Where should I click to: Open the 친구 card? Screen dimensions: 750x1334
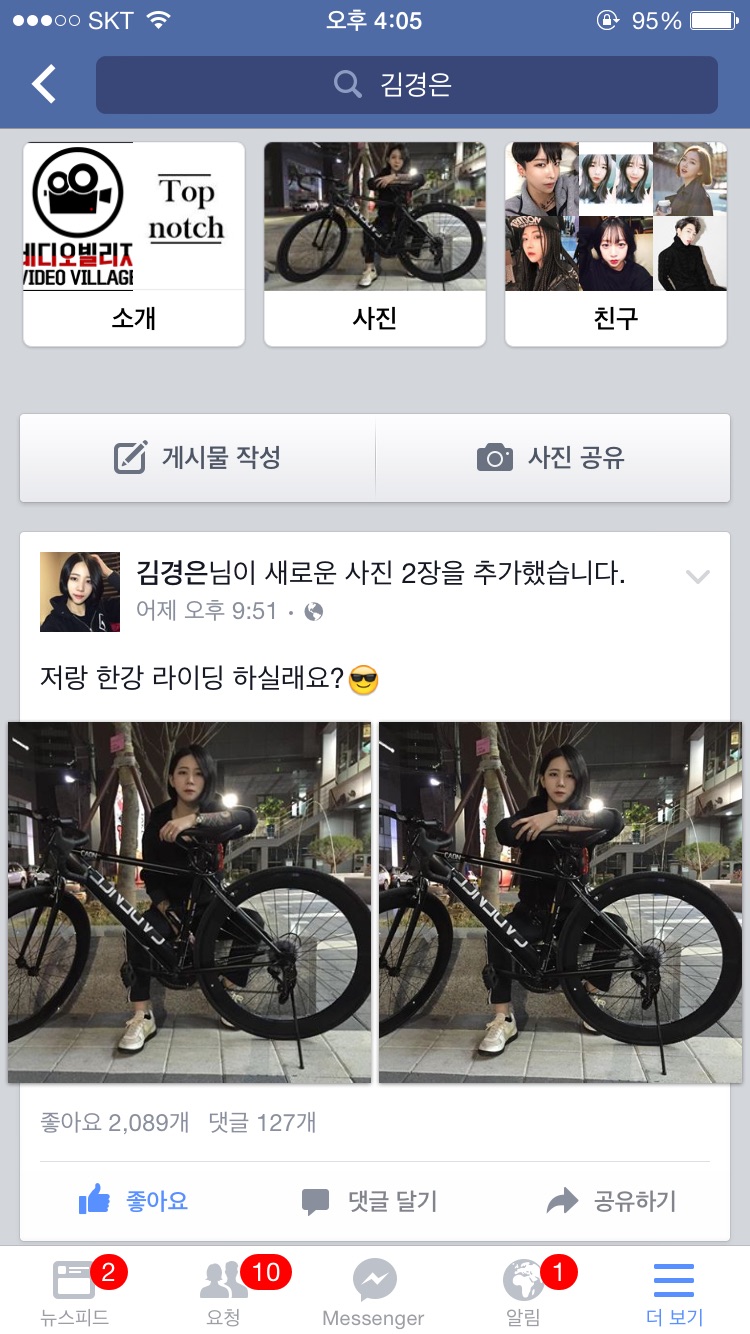[616, 244]
